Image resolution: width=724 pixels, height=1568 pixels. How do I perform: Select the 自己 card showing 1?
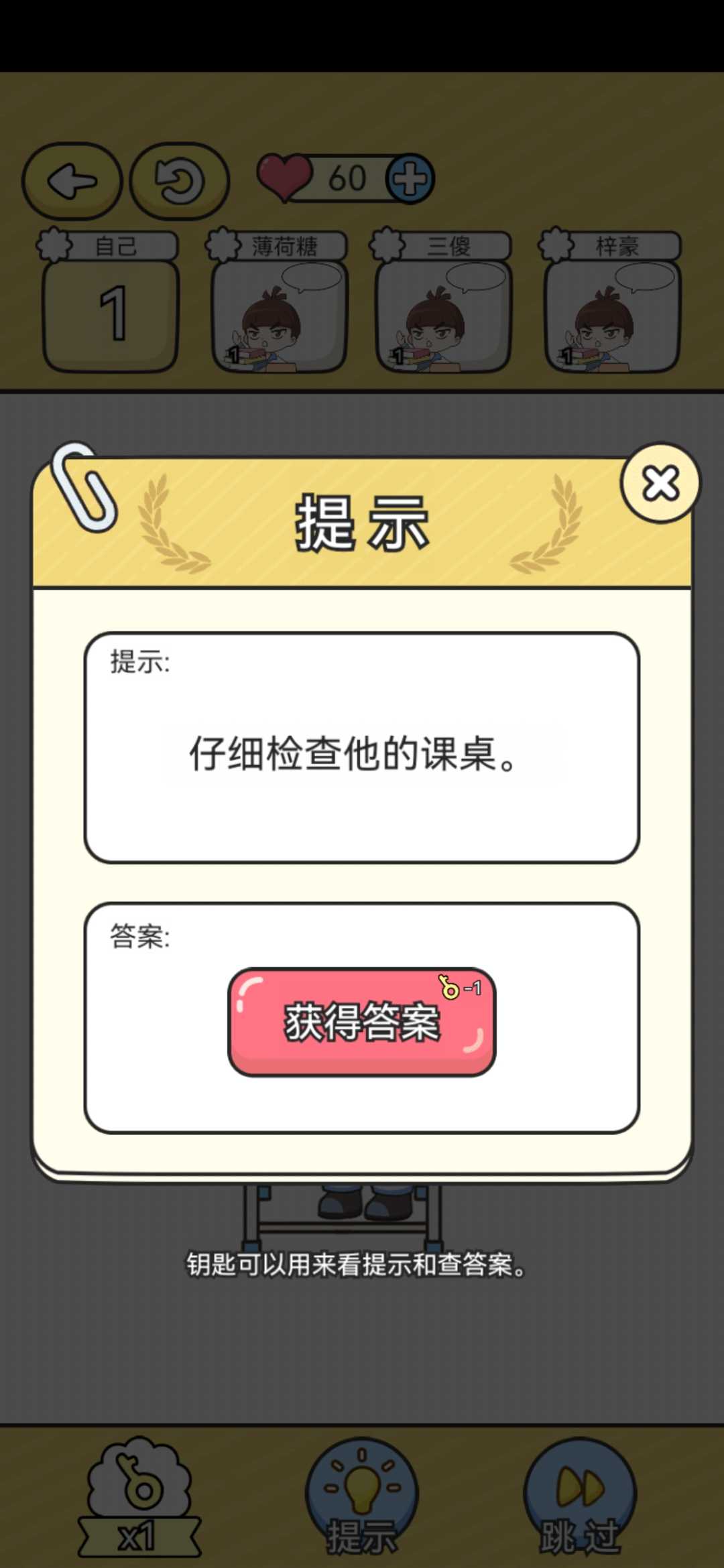[109, 302]
